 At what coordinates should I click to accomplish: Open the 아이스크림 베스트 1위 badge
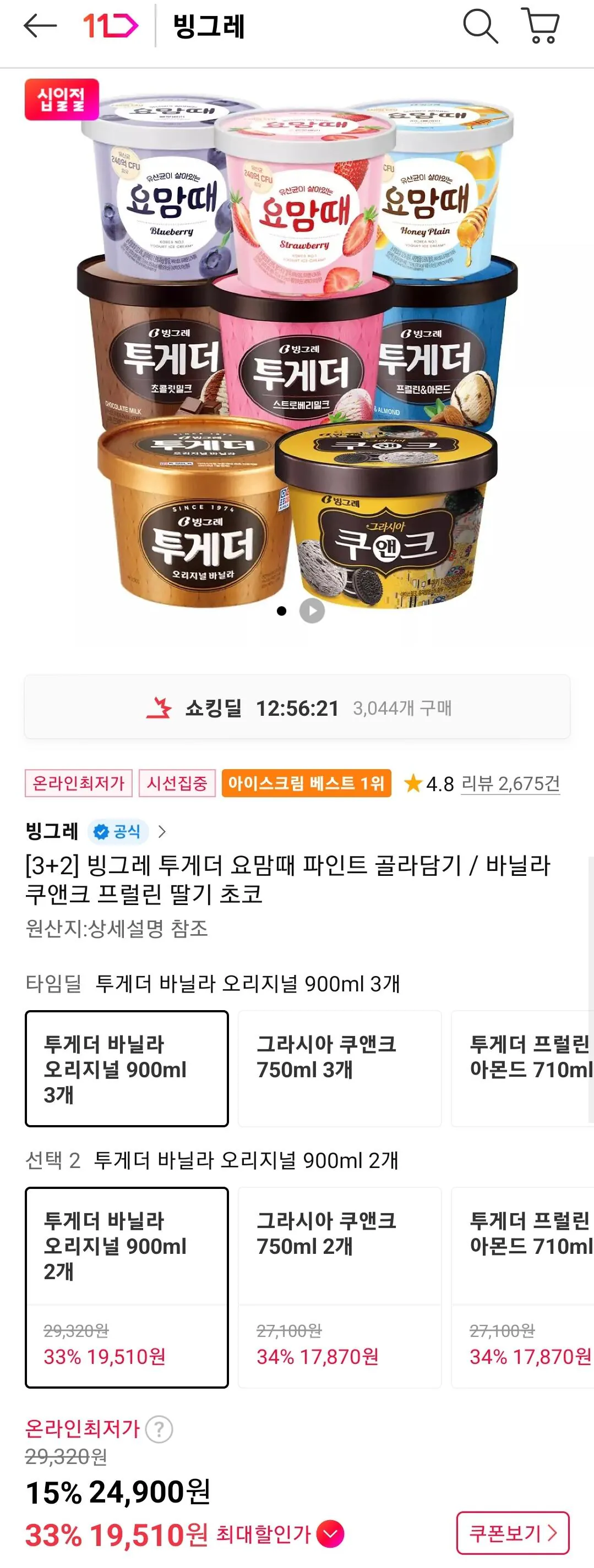306,783
